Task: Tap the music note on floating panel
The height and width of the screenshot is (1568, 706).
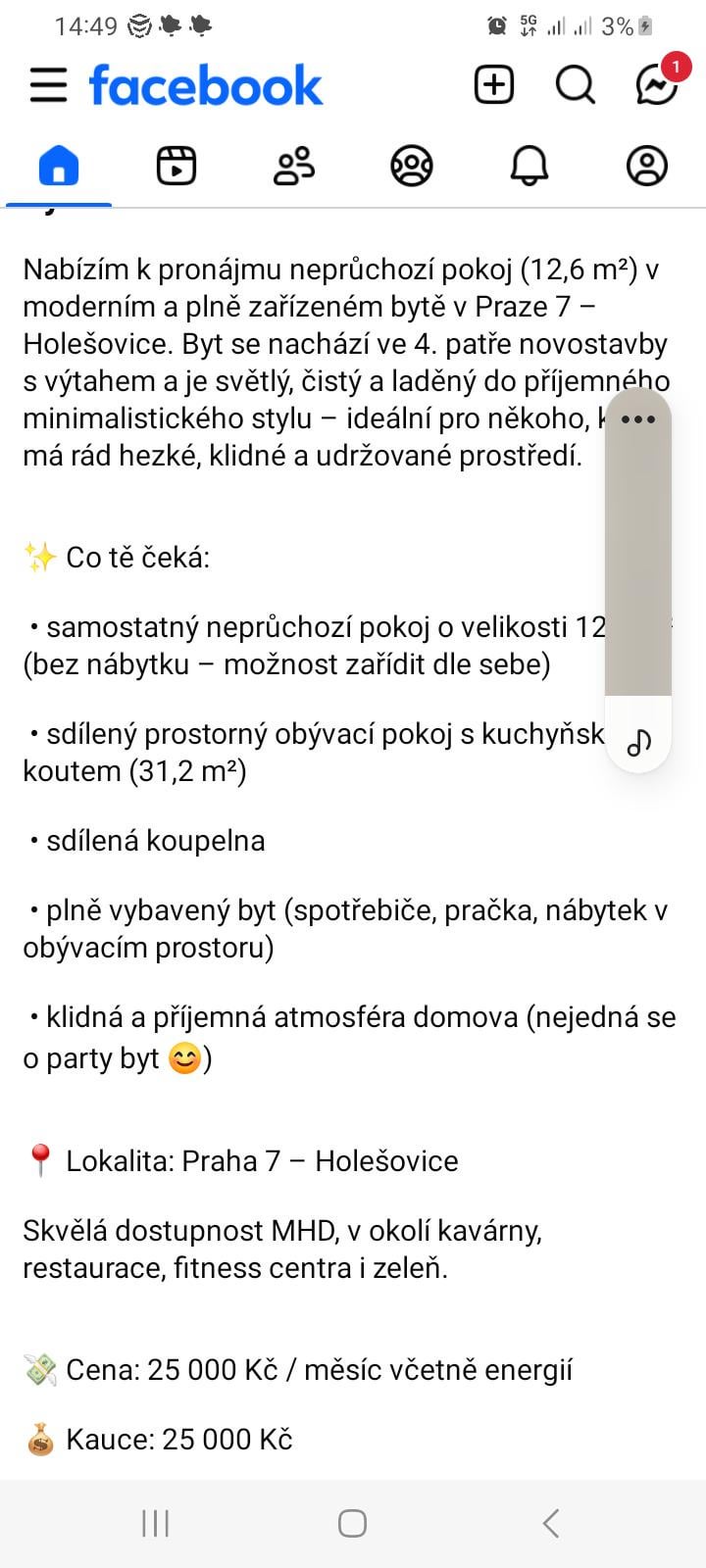Action: [x=638, y=742]
